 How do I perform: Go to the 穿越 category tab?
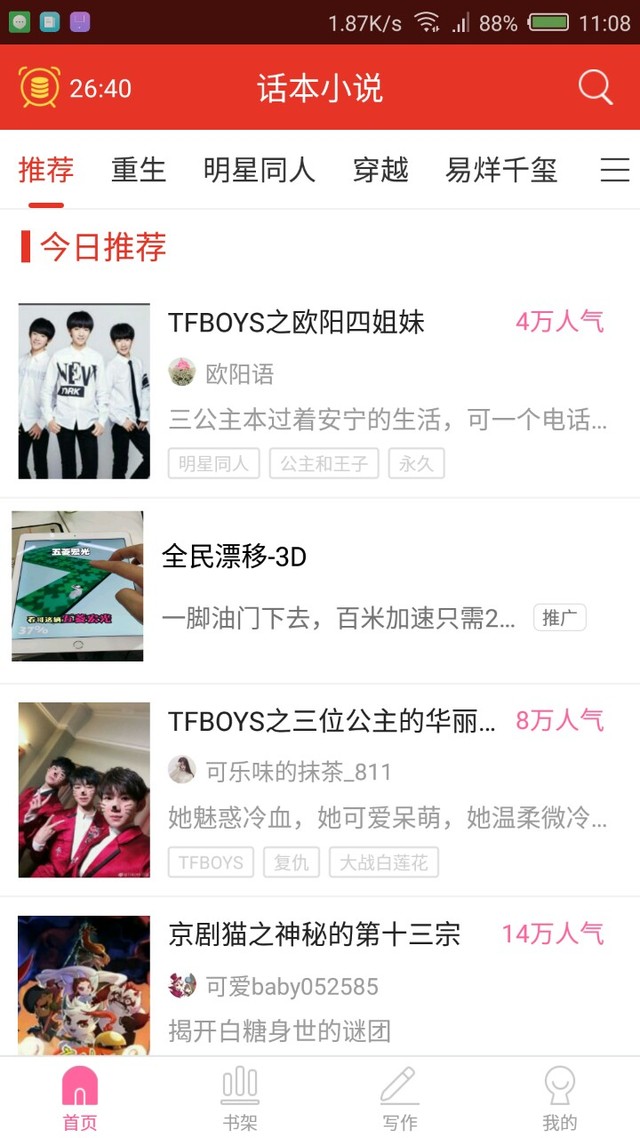click(x=381, y=170)
